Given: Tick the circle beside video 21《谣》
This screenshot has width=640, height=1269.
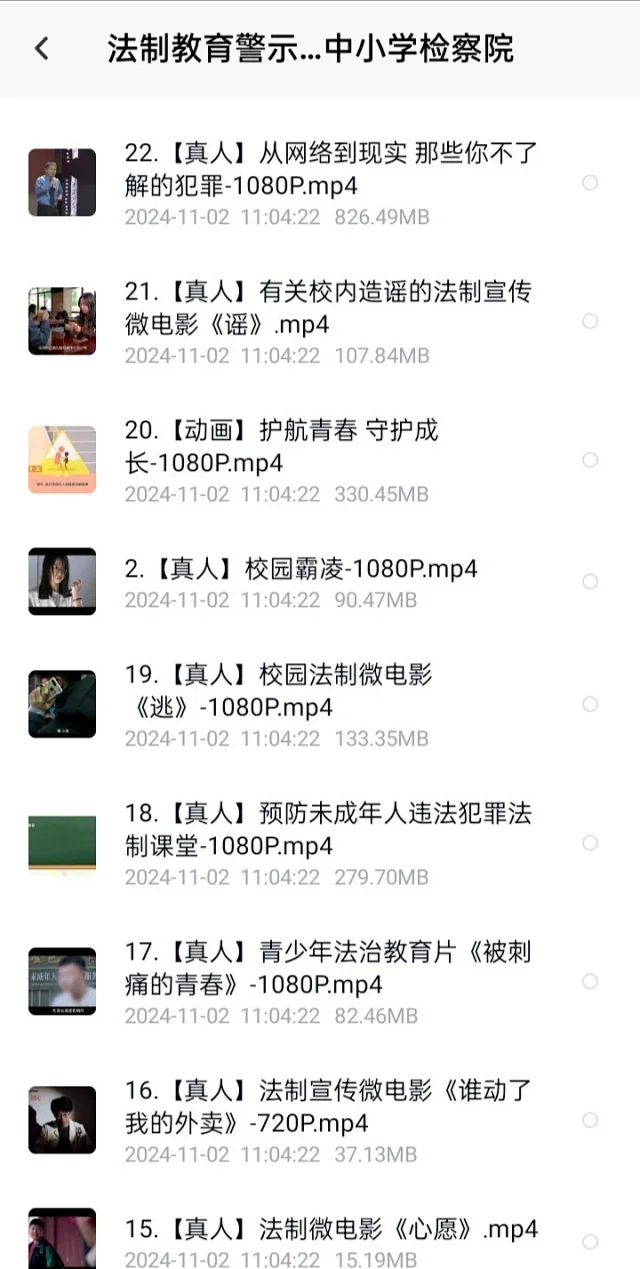Looking at the screenshot, I should [x=590, y=321].
